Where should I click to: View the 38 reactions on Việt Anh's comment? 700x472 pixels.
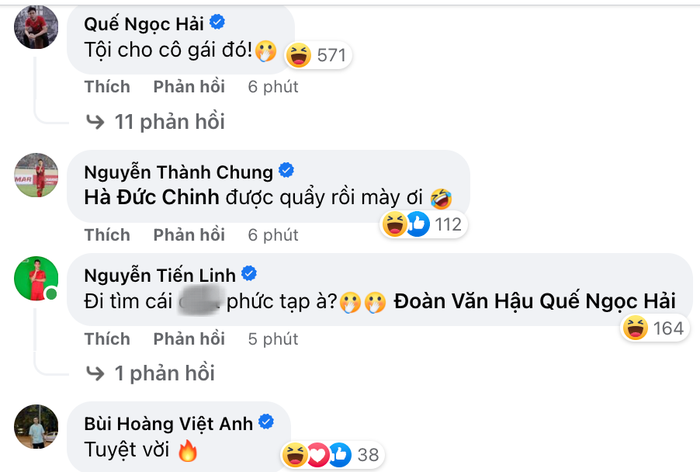pos(332,455)
